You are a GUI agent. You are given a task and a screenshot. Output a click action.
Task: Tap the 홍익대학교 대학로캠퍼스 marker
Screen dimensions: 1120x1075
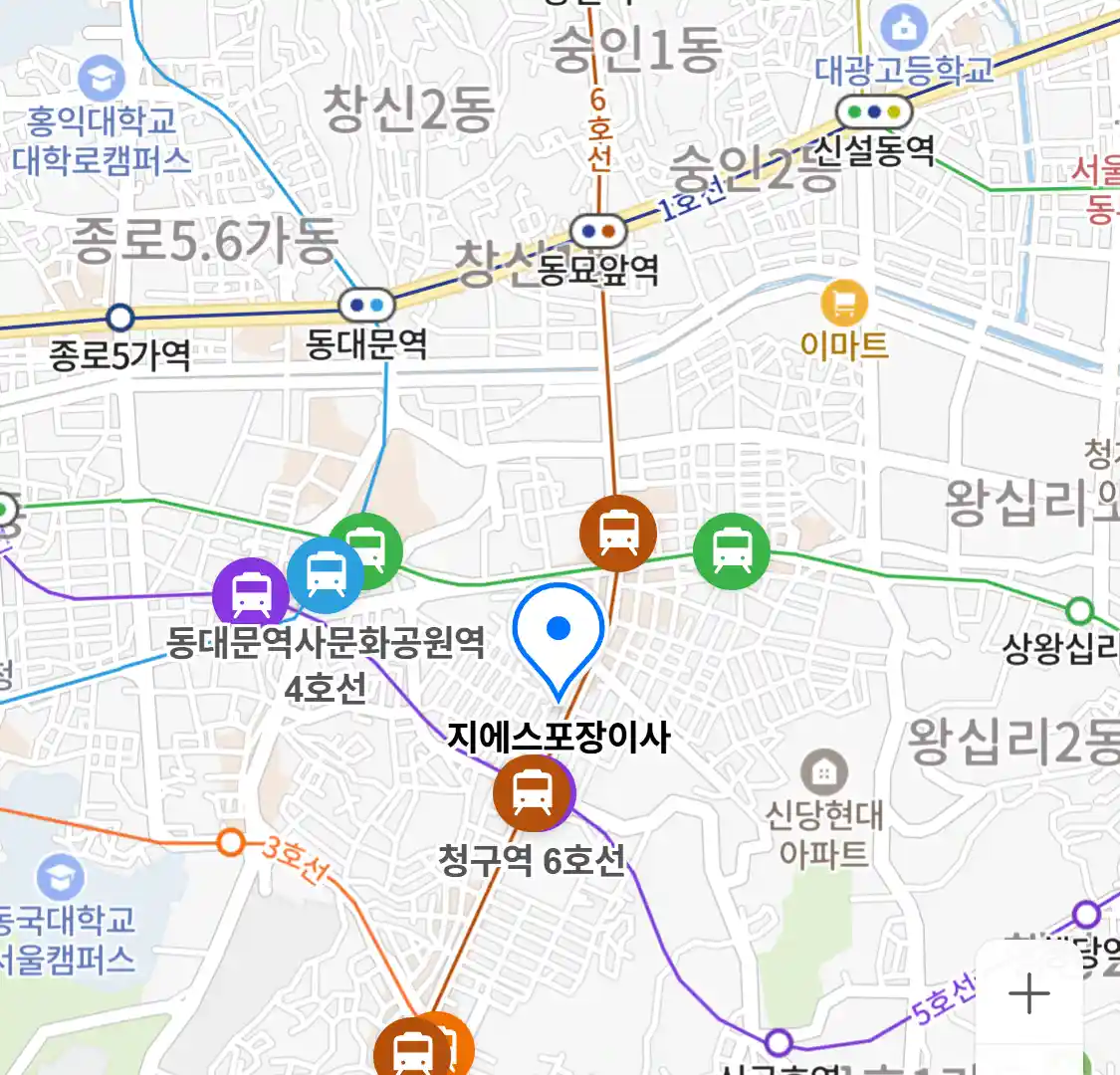(x=102, y=80)
